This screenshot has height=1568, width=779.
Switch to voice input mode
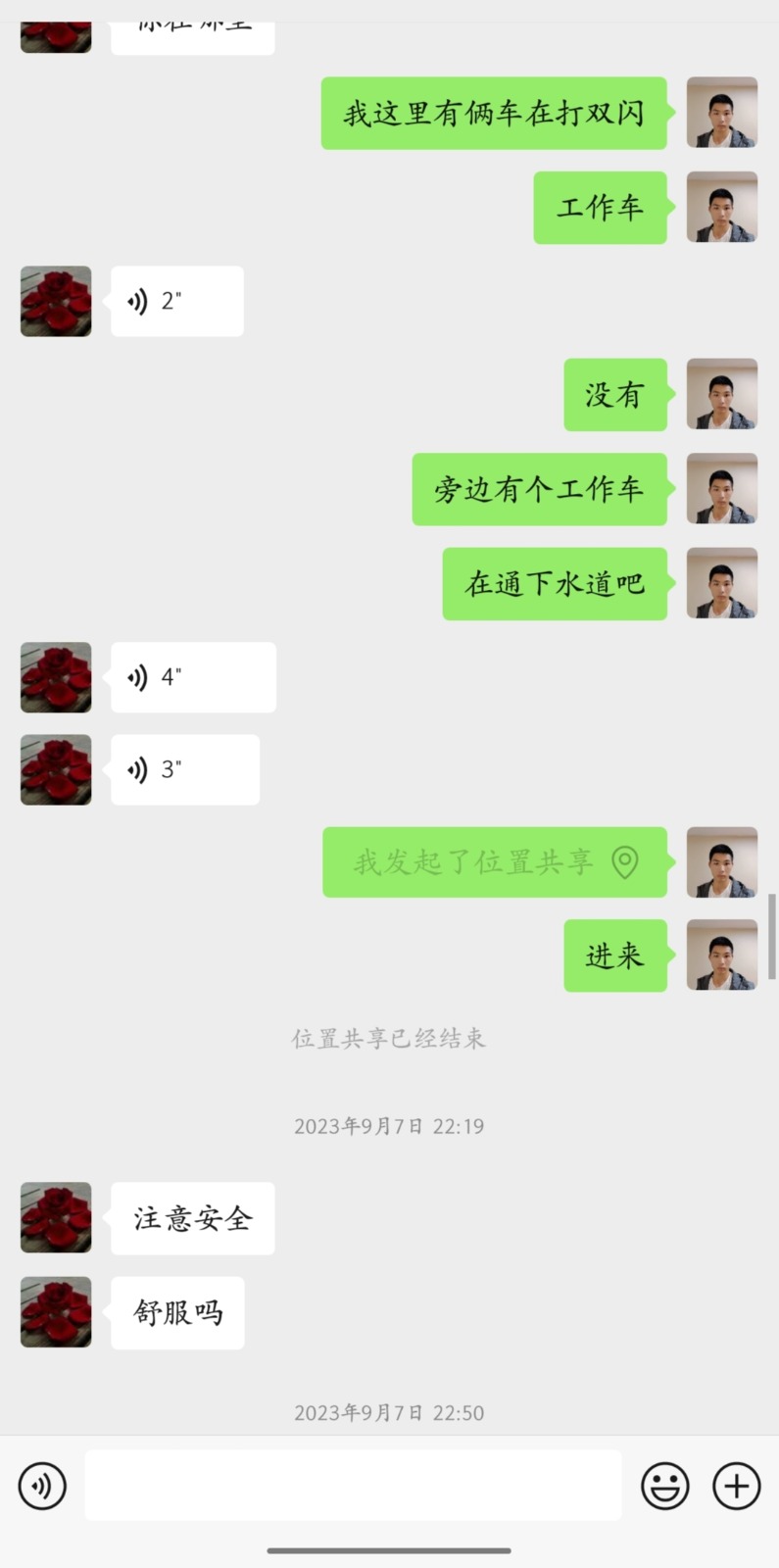click(42, 1486)
